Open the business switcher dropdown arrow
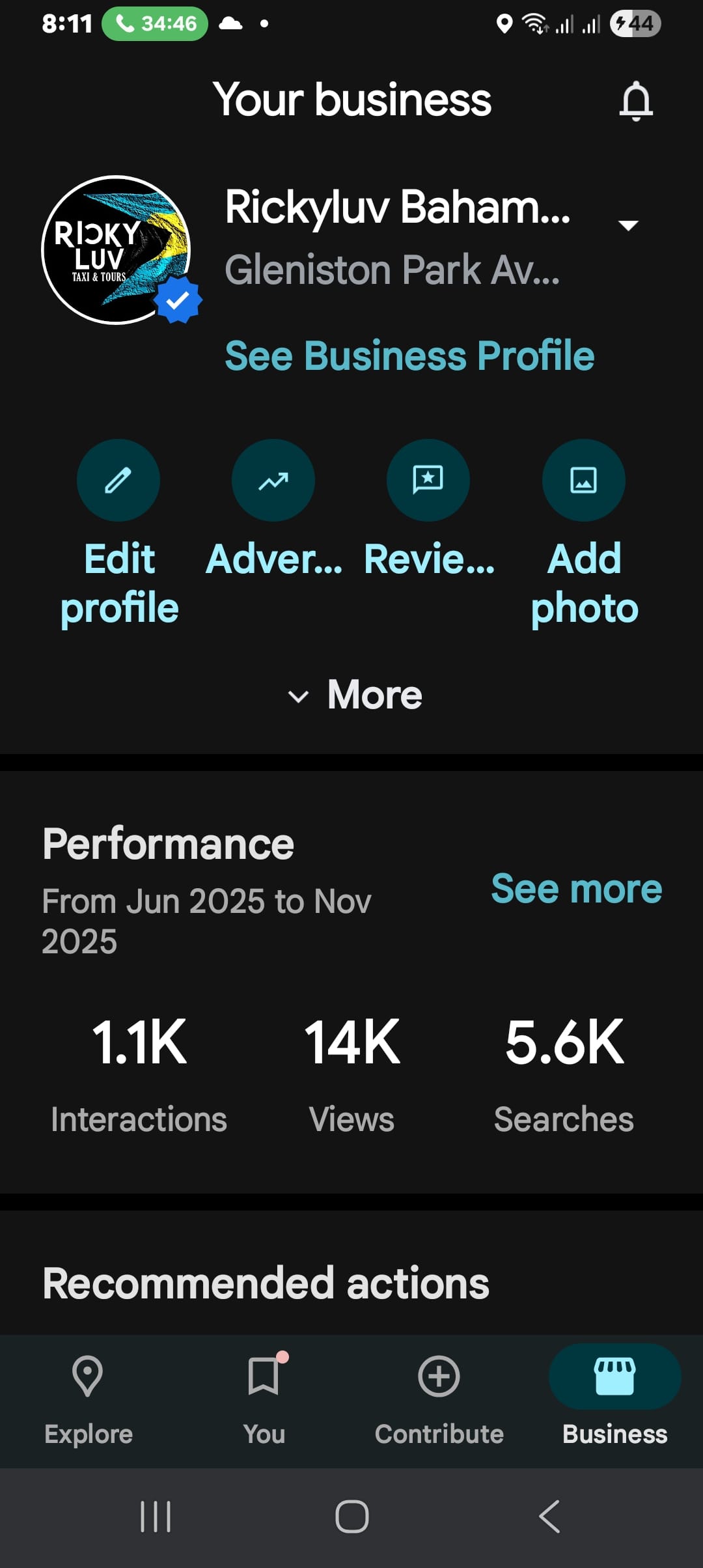 tap(628, 226)
